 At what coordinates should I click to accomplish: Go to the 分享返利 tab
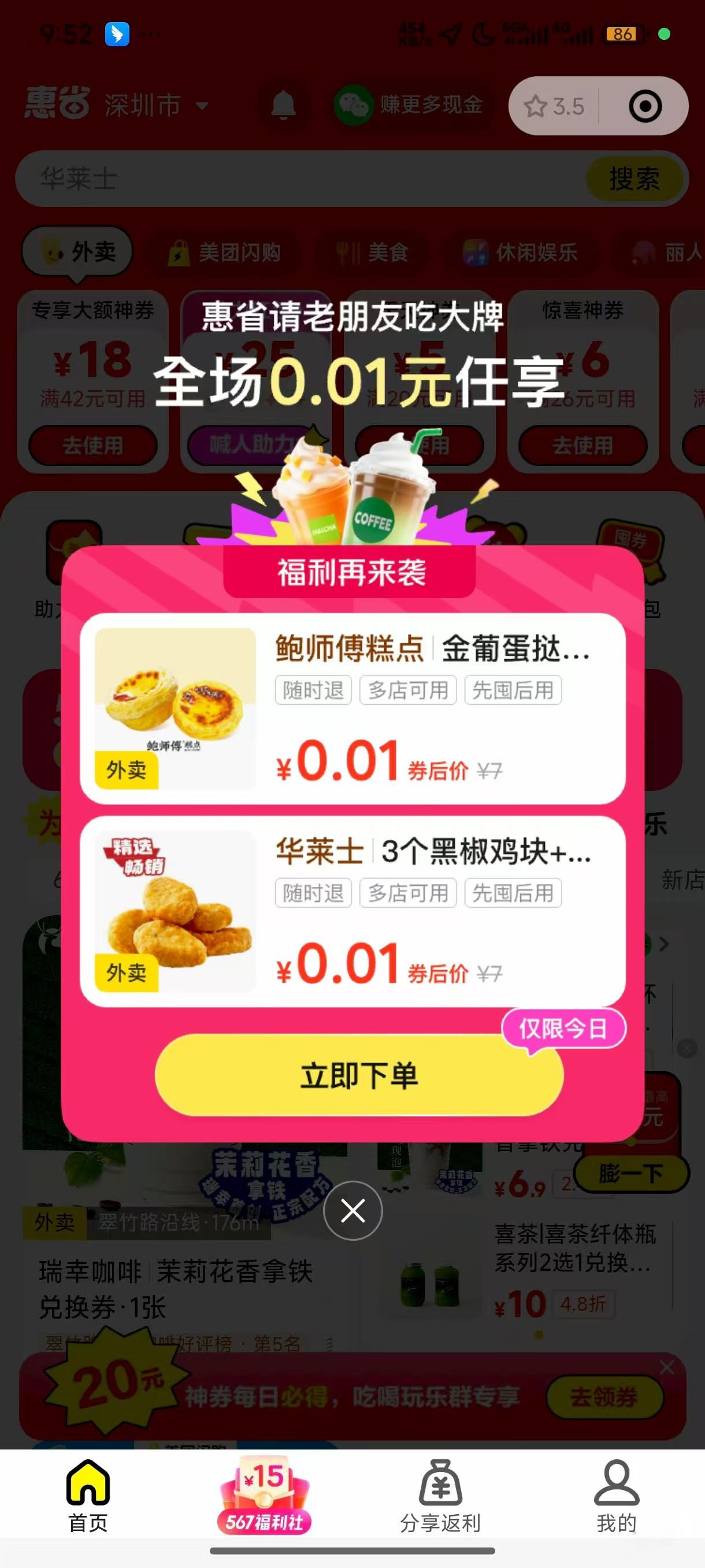[x=440, y=1497]
